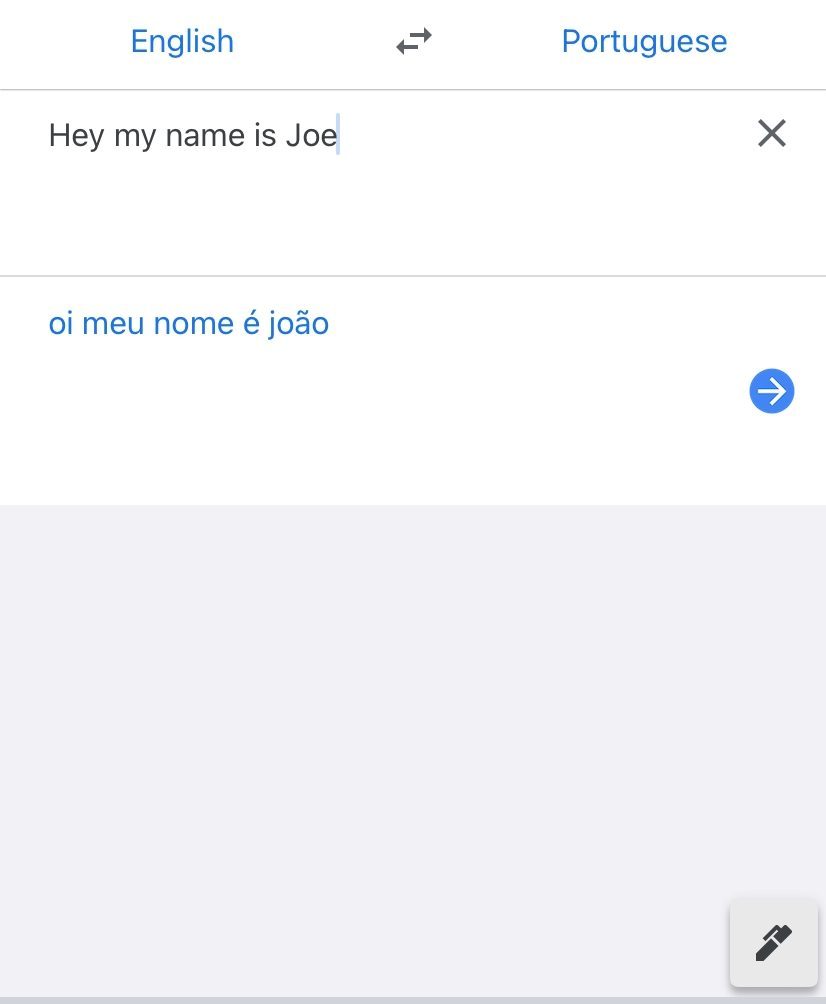Select the translation "oi meu nome é joão"
The image size is (826, 1004).
tap(189, 324)
